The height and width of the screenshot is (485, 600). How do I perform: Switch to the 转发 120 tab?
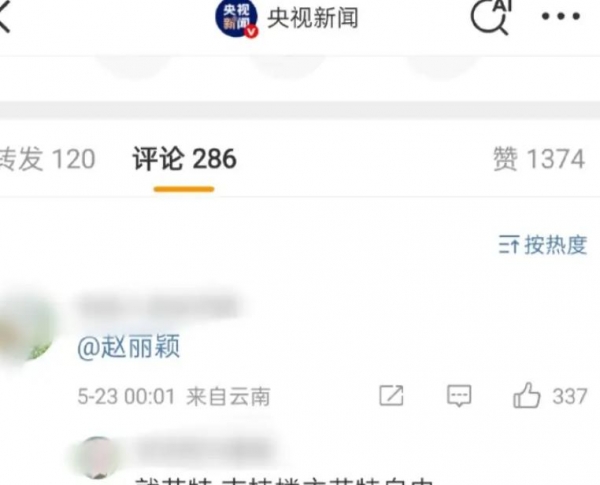(x=47, y=159)
